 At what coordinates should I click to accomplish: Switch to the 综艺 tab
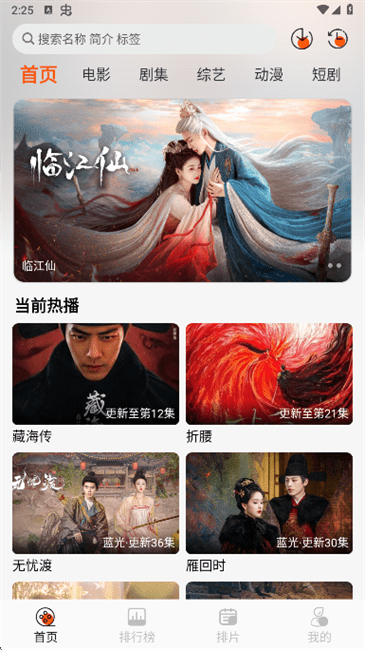[x=211, y=75]
